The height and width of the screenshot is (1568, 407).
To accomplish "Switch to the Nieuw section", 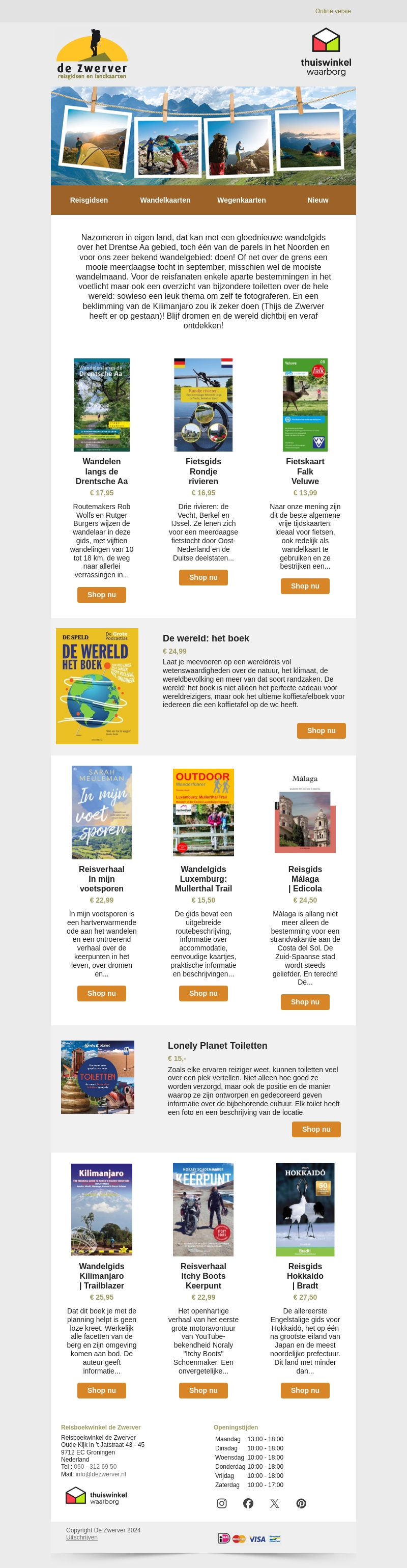I will 317,200.
